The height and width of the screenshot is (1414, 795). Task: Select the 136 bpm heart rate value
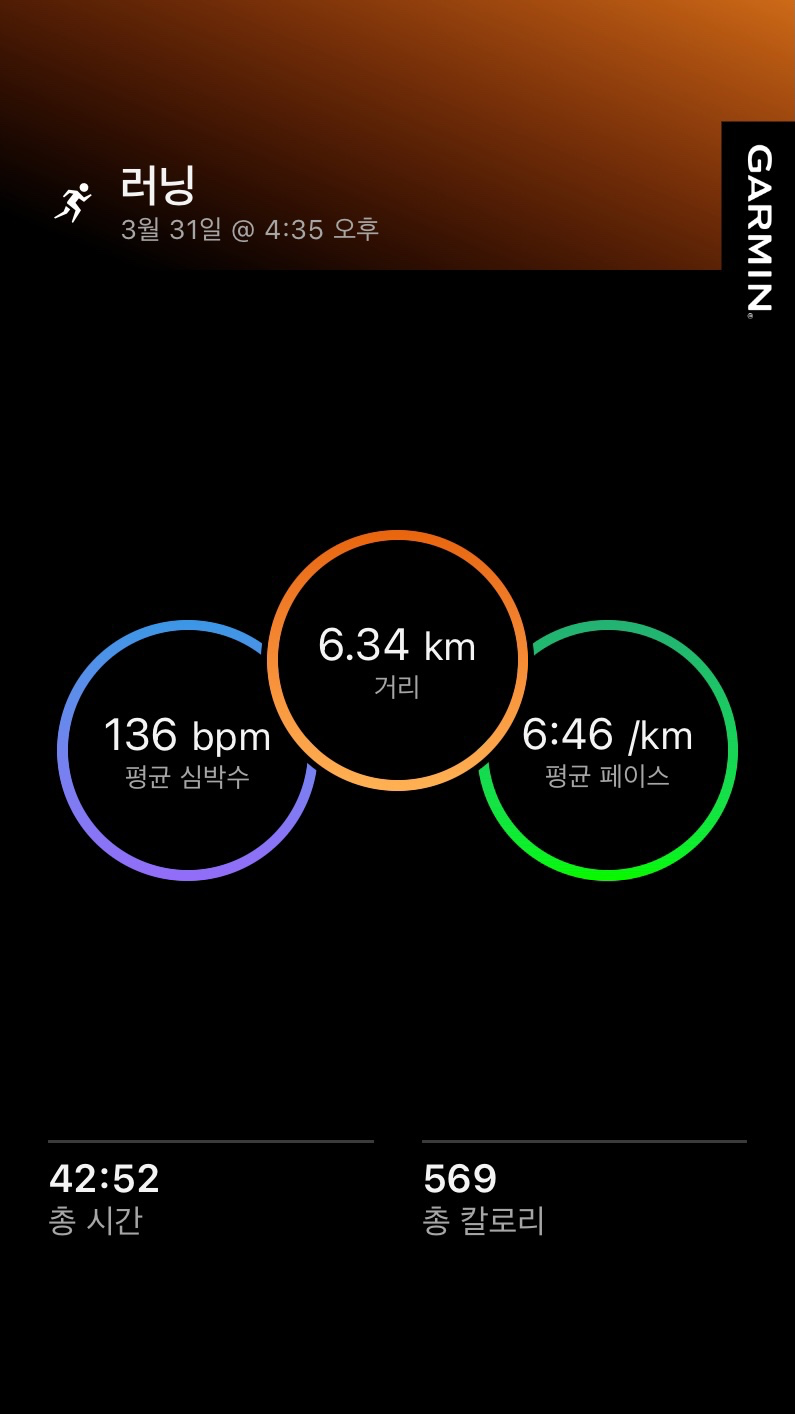[x=186, y=736]
